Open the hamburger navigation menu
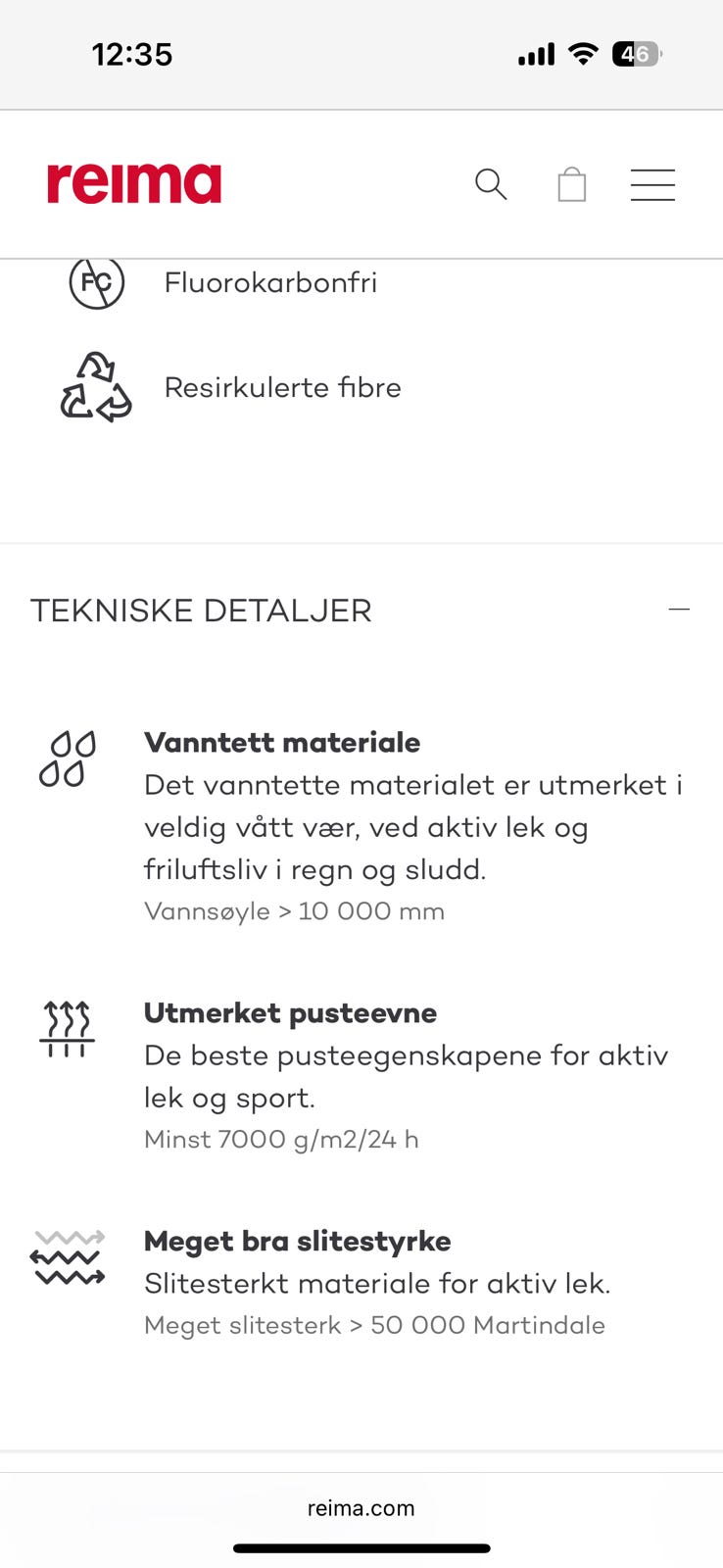 click(x=652, y=184)
